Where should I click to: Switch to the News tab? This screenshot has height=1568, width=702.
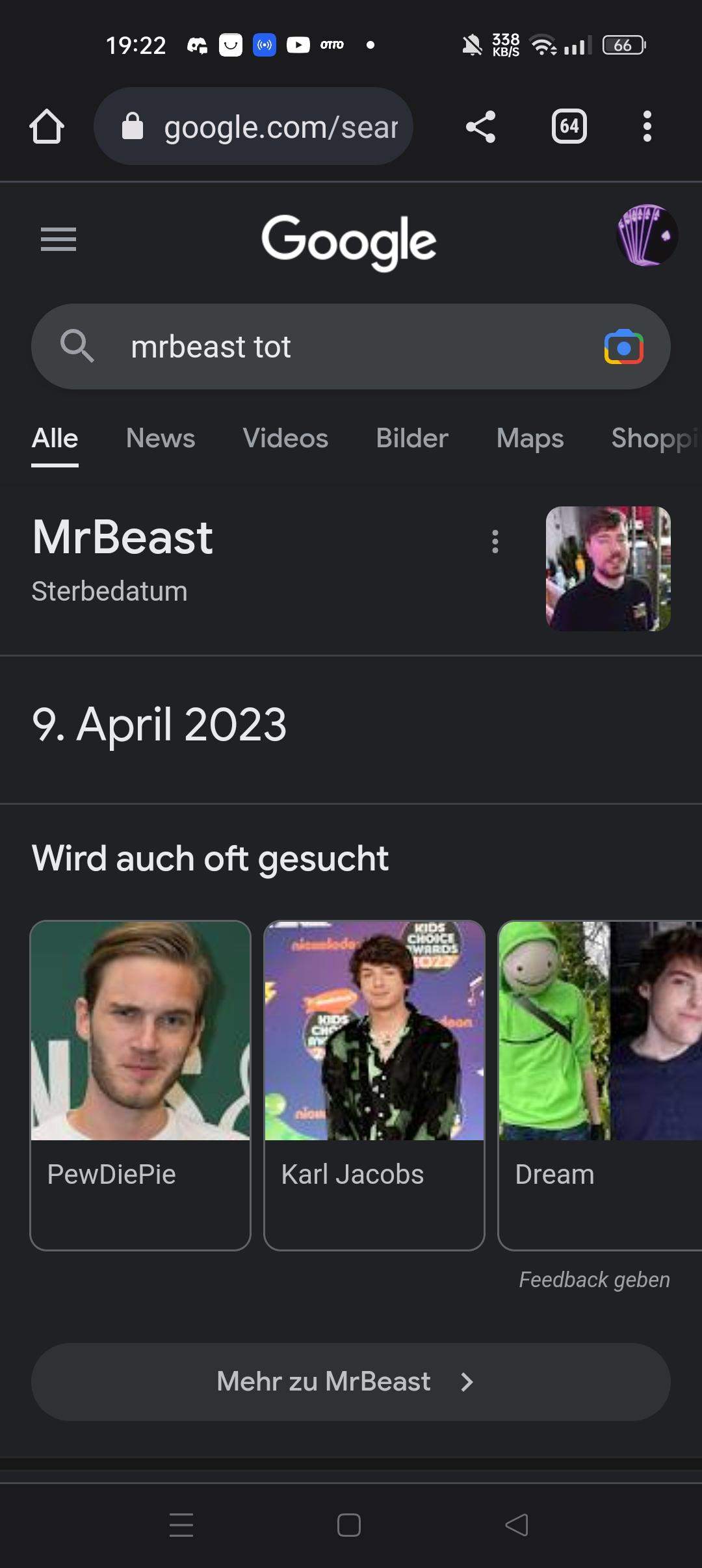[x=161, y=438]
